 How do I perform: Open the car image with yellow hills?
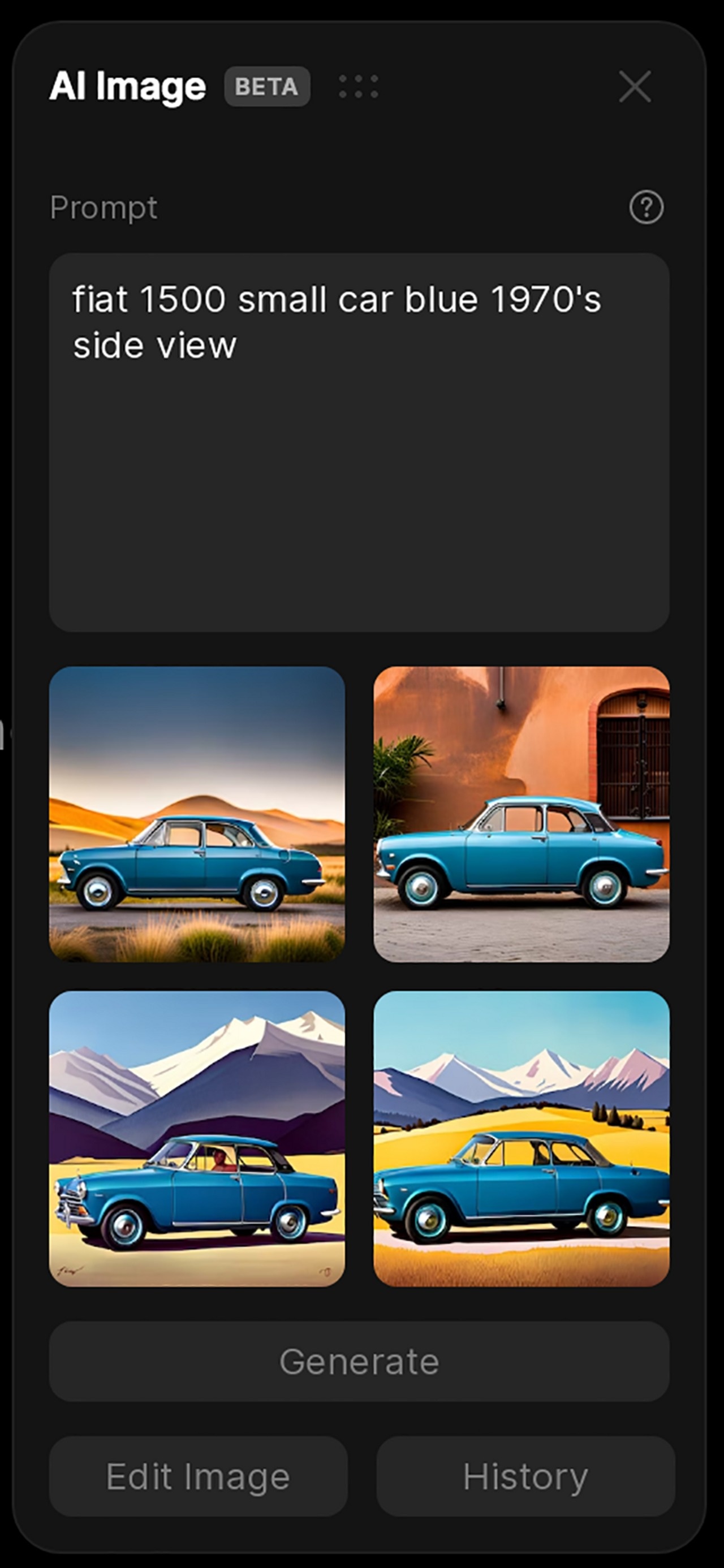click(x=522, y=1138)
